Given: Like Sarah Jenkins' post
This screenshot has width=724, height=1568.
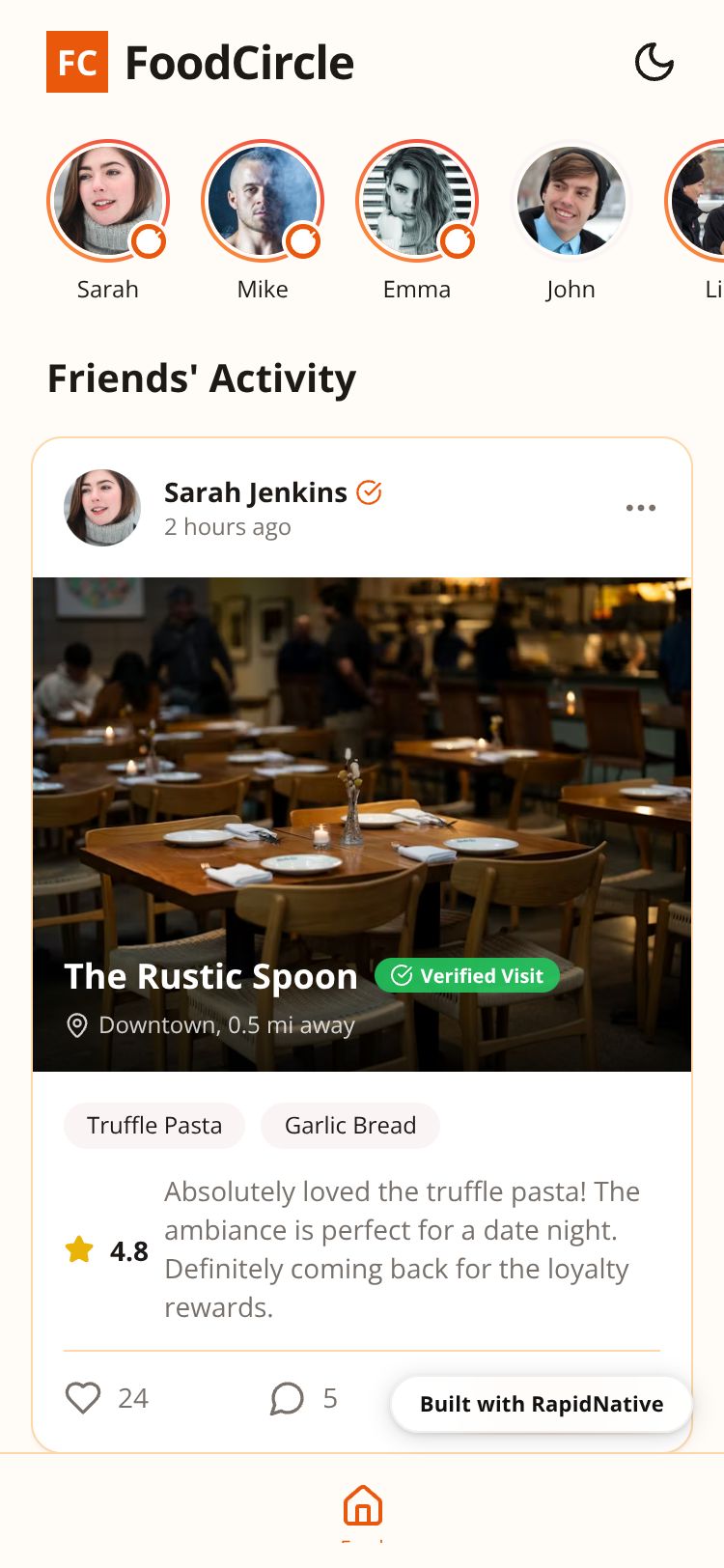Looking at the screenshot, I should click(83, 1398).
